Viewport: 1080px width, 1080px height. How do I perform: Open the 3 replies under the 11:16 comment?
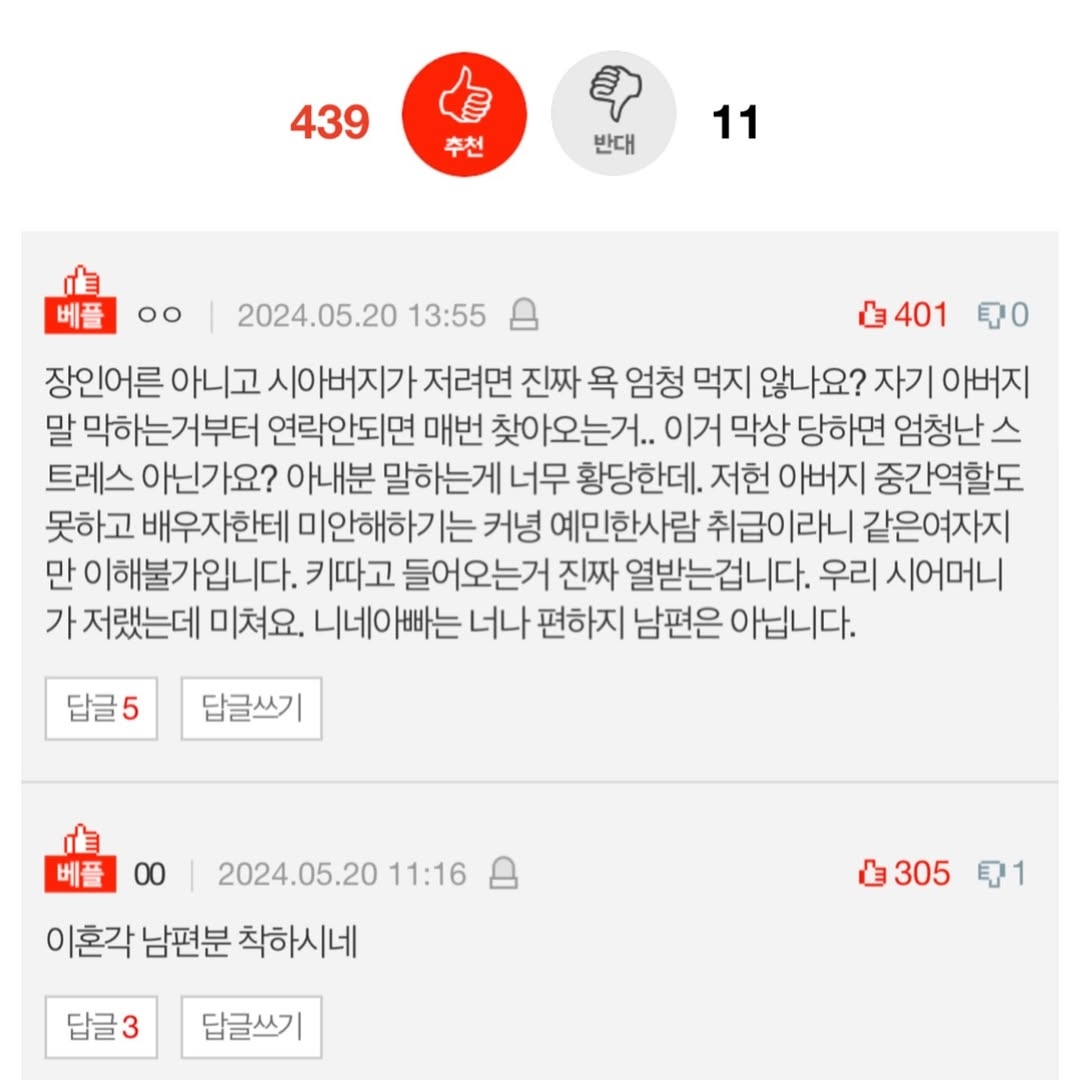tap(101, 1026)
